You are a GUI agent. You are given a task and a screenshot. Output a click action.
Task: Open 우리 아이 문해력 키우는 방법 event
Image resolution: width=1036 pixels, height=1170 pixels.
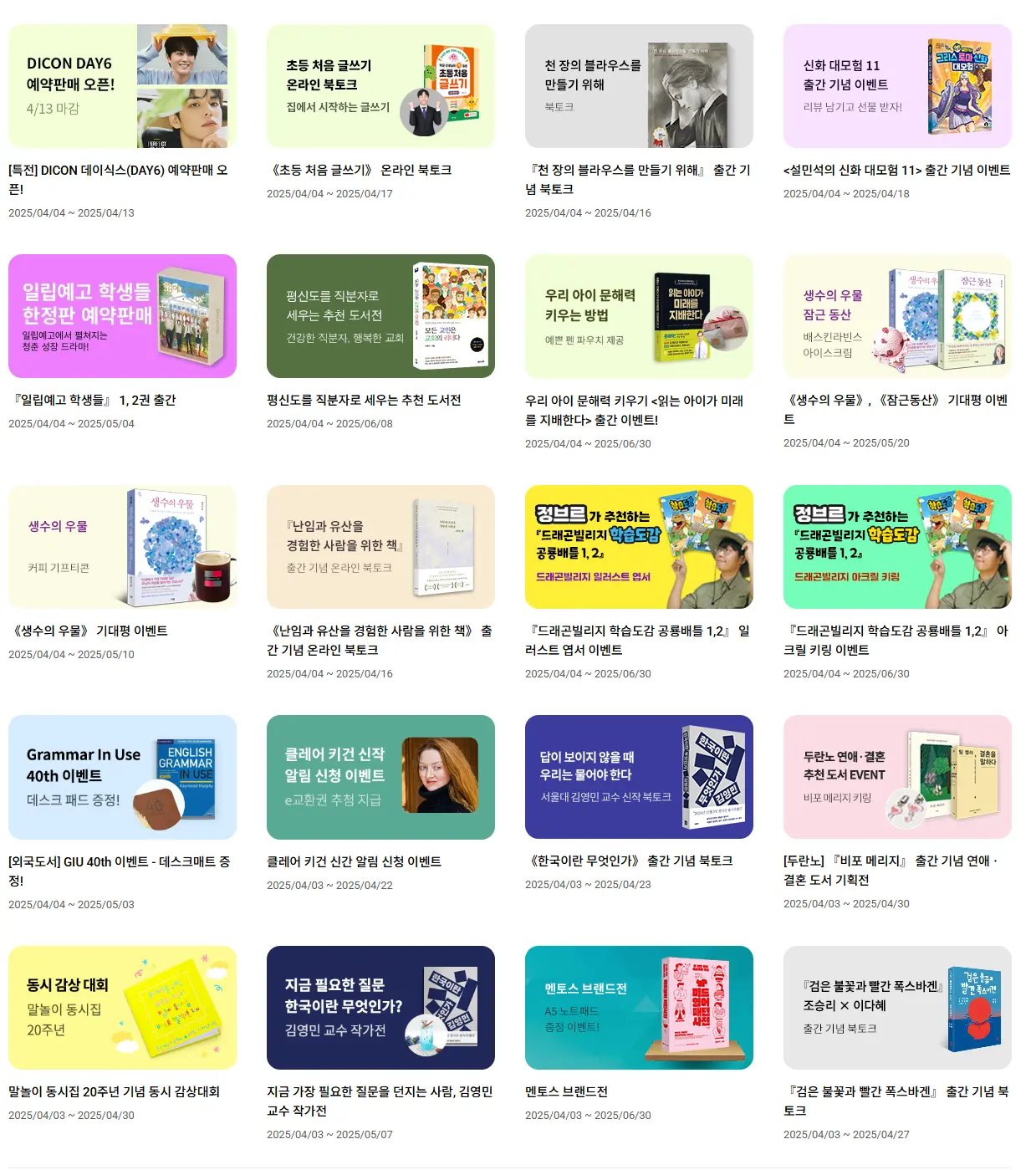pos(639,317)
